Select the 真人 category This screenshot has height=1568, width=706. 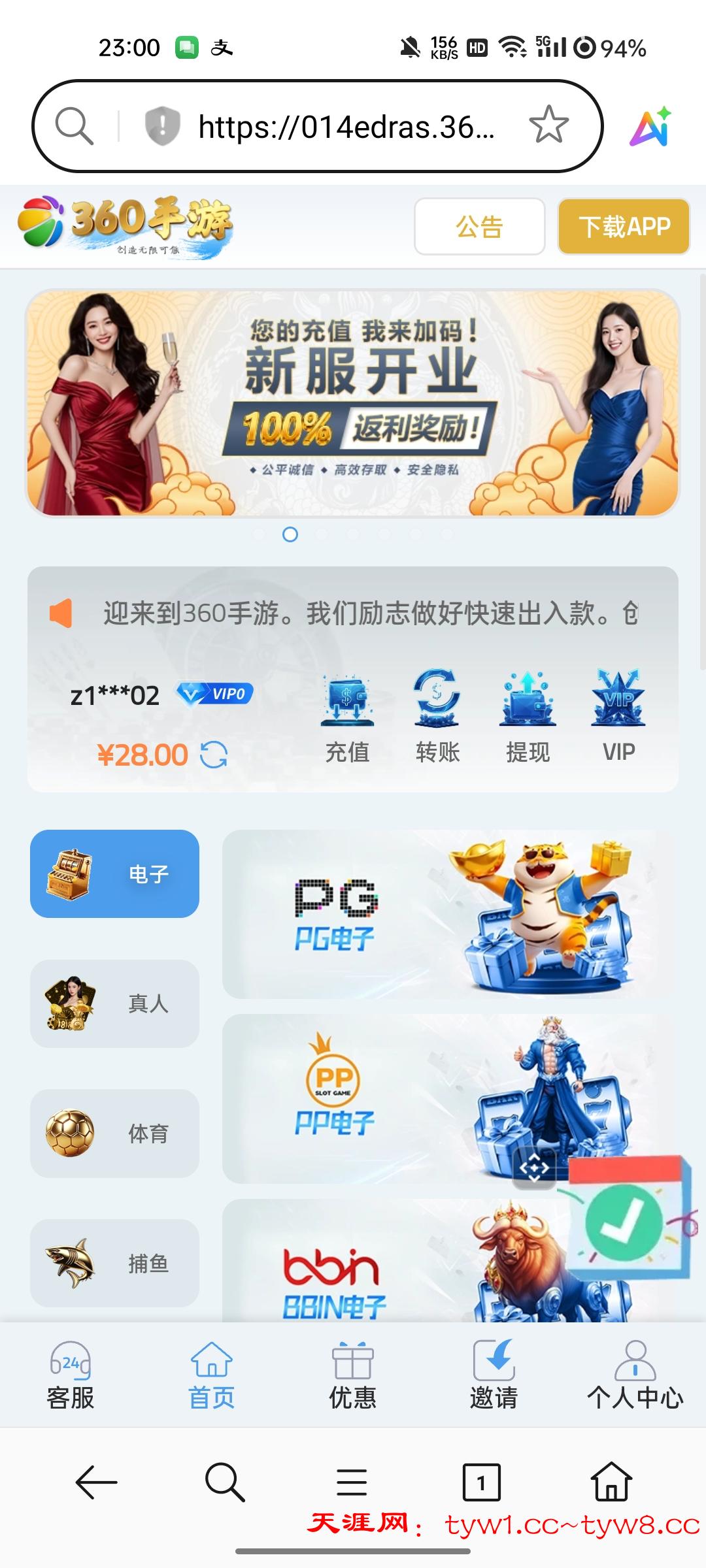[114, 1004]
